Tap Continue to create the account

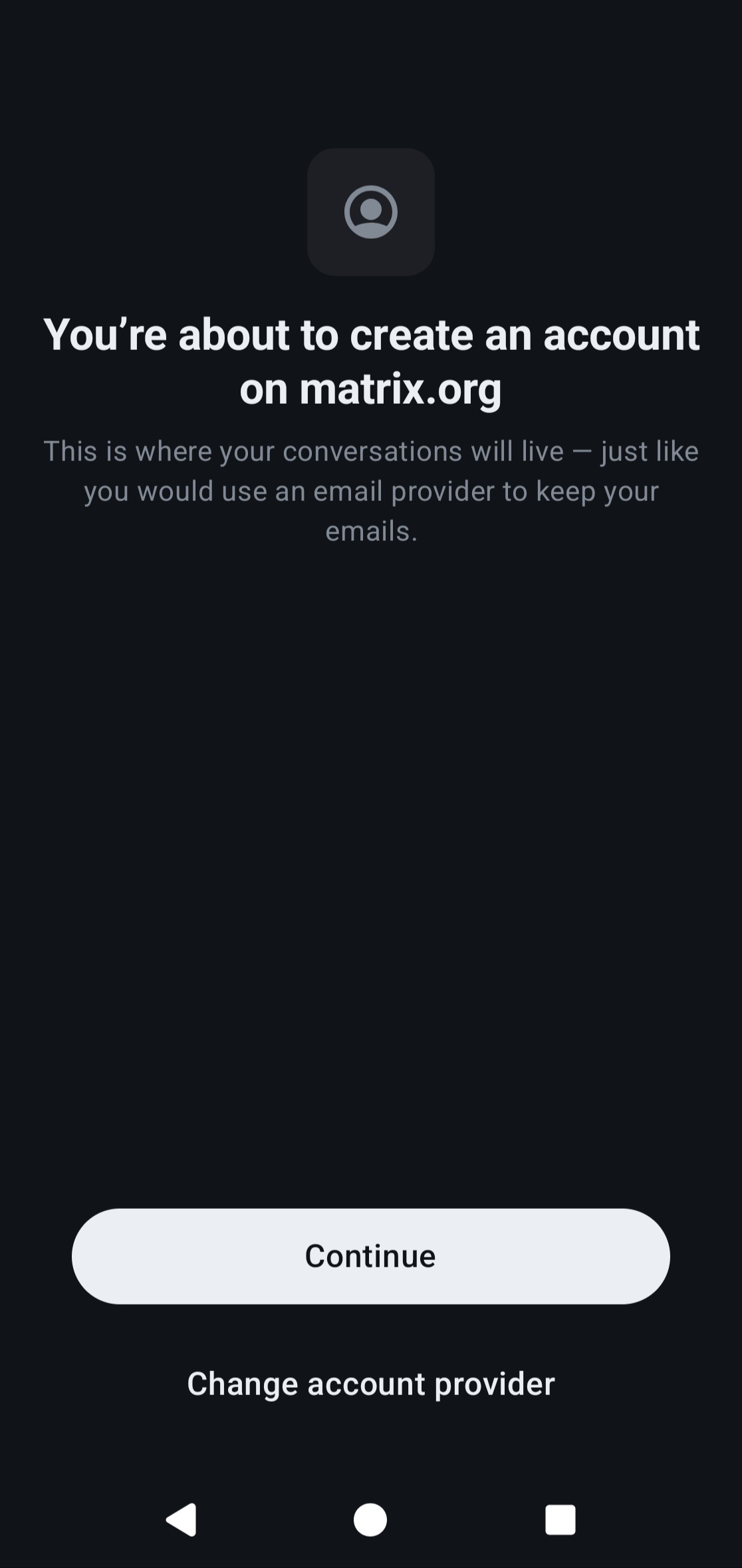[370, 1256]
